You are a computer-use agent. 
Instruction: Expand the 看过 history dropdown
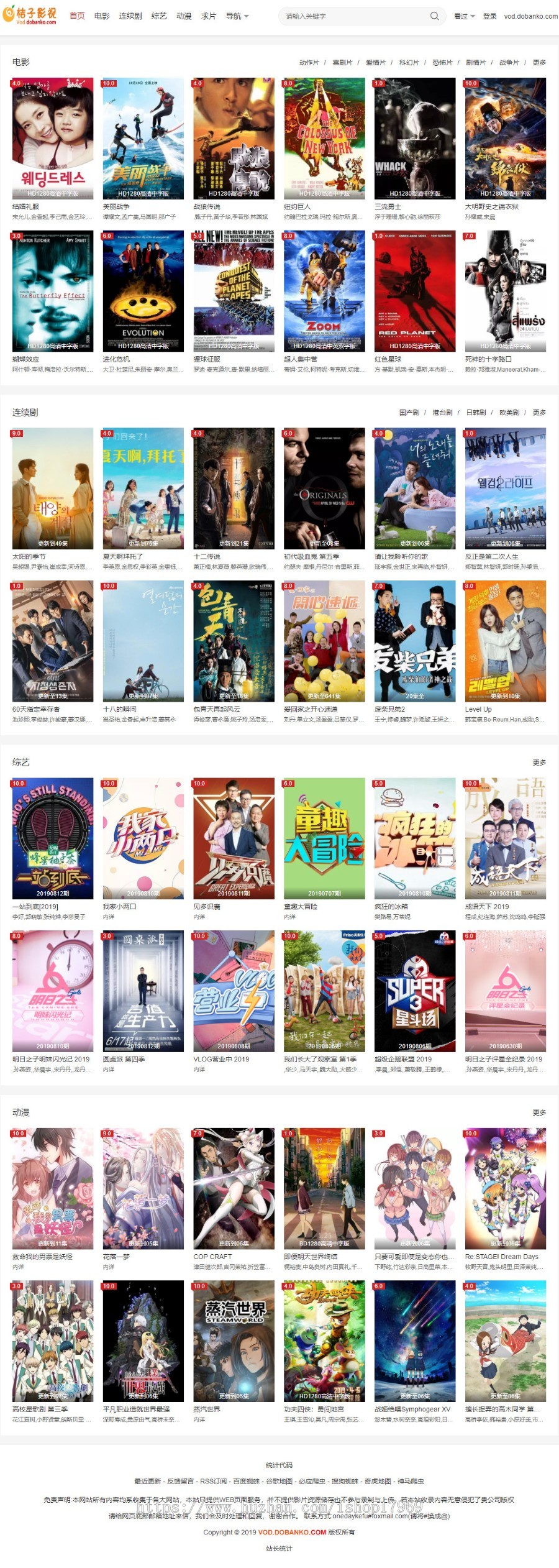tap(464, 16)
